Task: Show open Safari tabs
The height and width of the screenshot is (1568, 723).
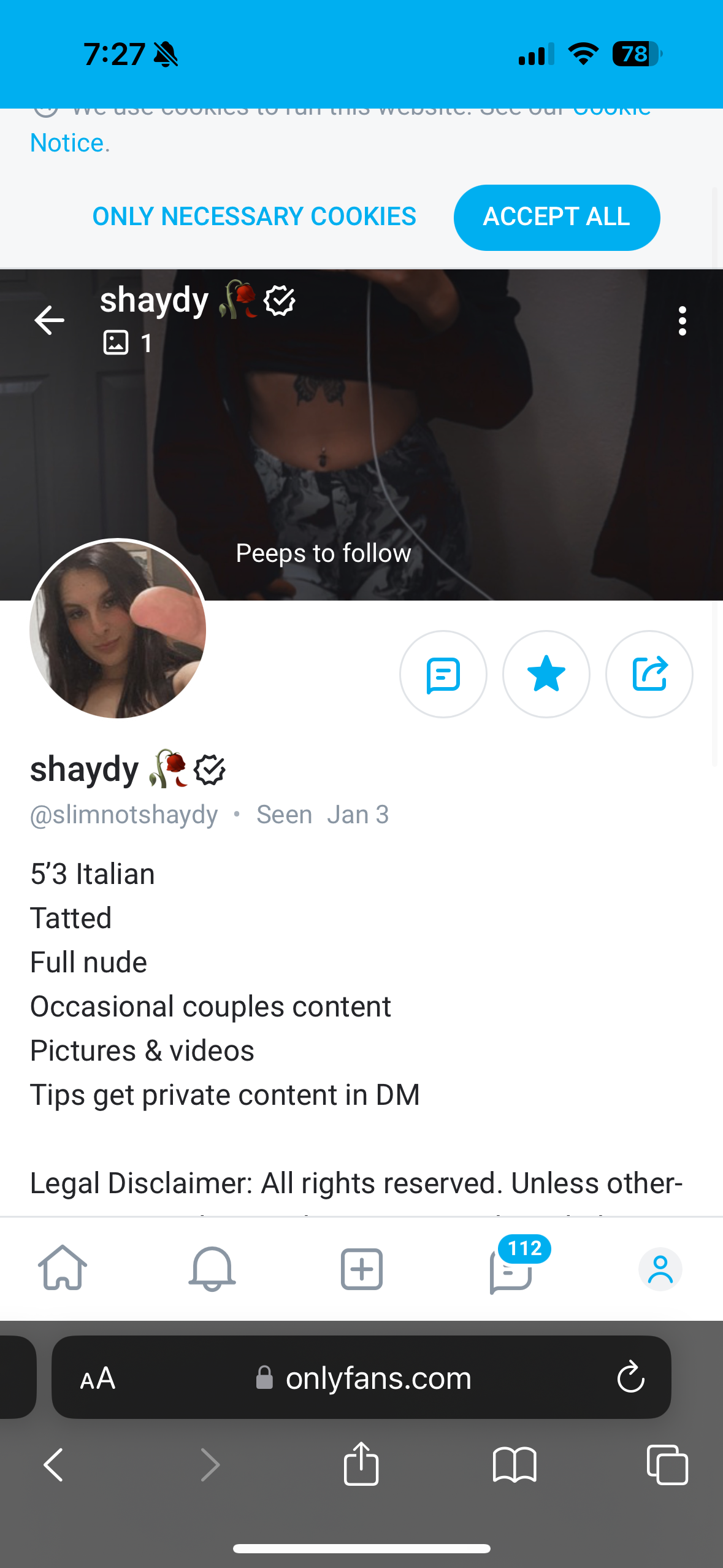Action: 667,1464
